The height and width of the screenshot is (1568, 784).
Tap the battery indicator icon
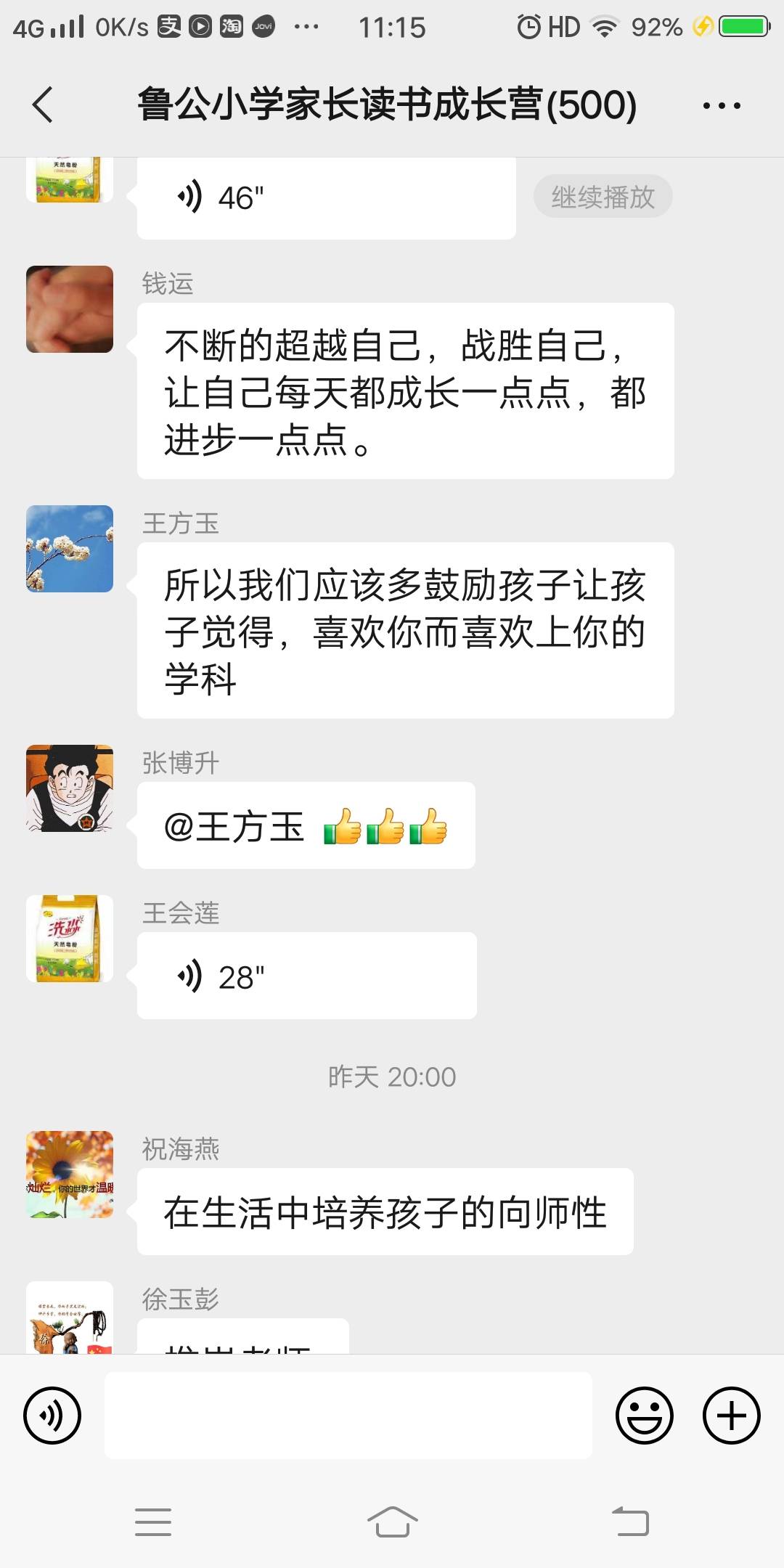(x=742, y=26)
